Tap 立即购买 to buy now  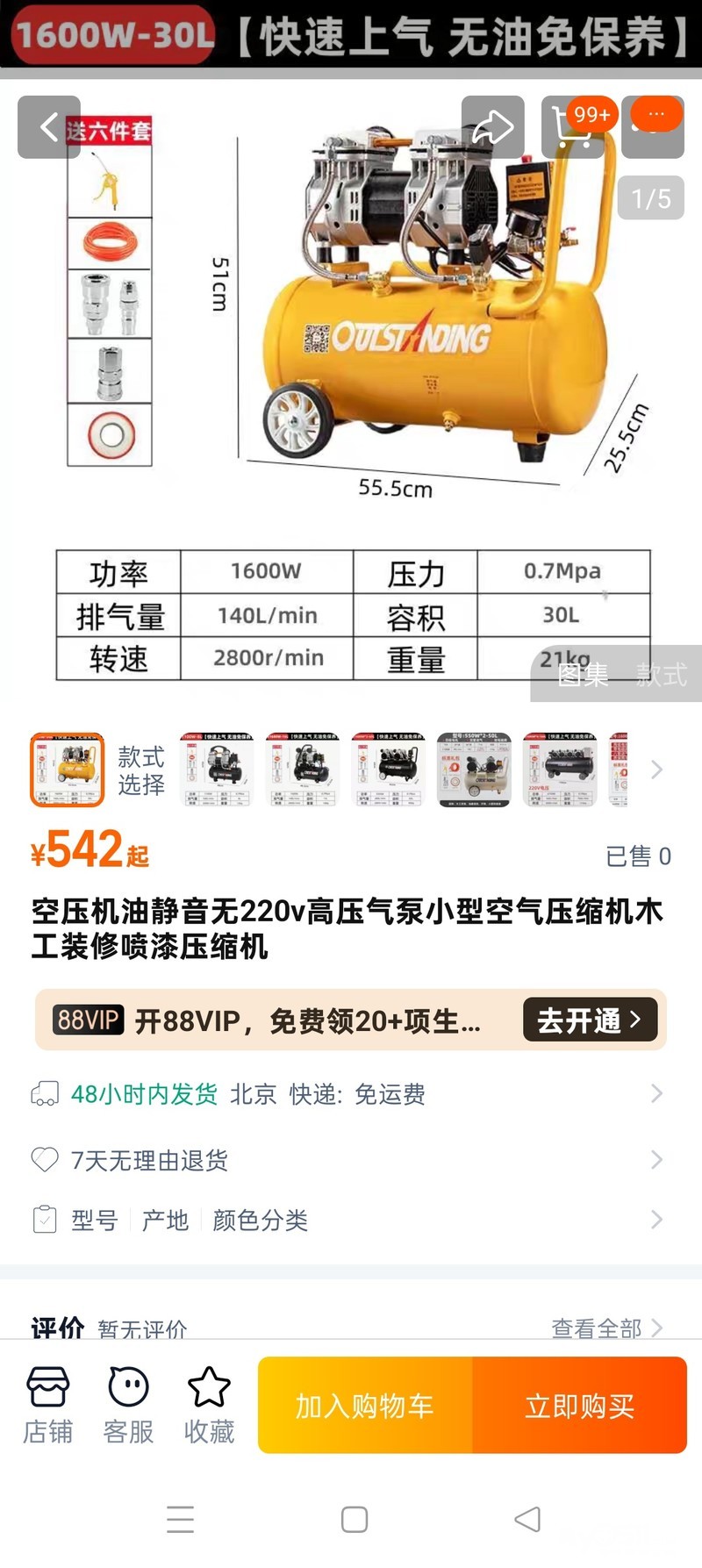[580, 1406]
